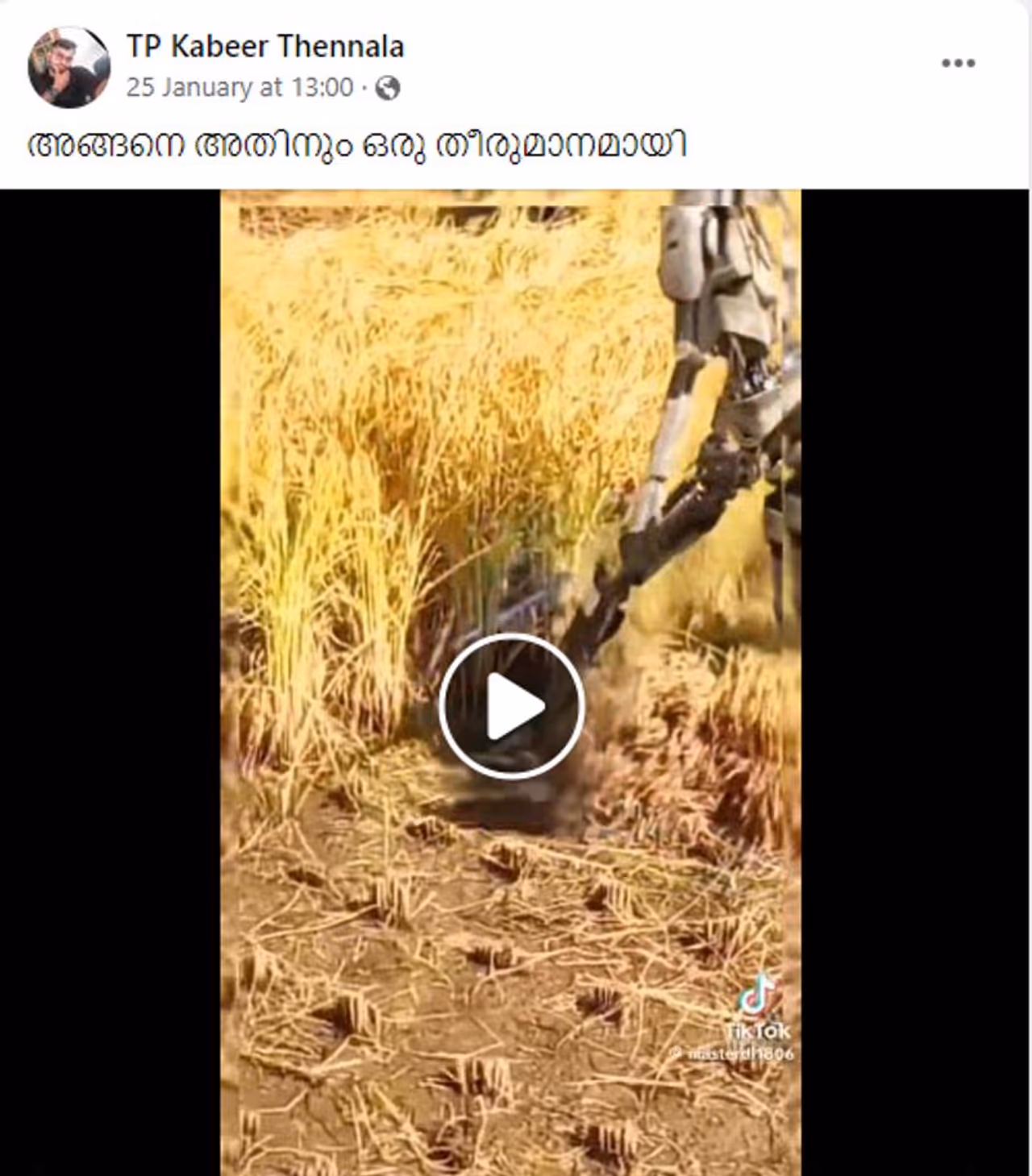1032x1176 pixels.
Task: Open the 25 January at 13:00 timestamp
Action: (239, 87)
